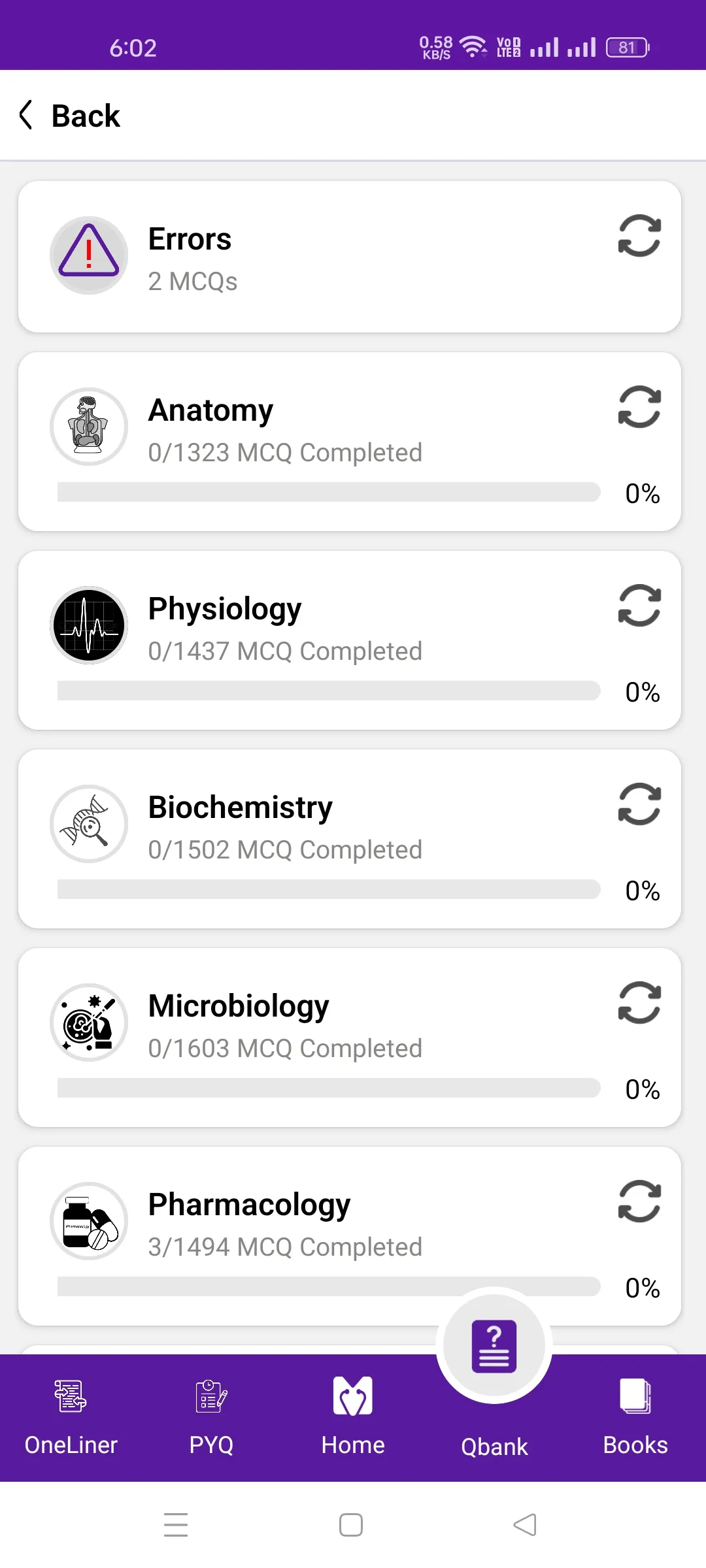Viewport: 706px width, 1568px height.
Task: Click the Biochemistry DNA magnifier icon
Action: point(89,824)
